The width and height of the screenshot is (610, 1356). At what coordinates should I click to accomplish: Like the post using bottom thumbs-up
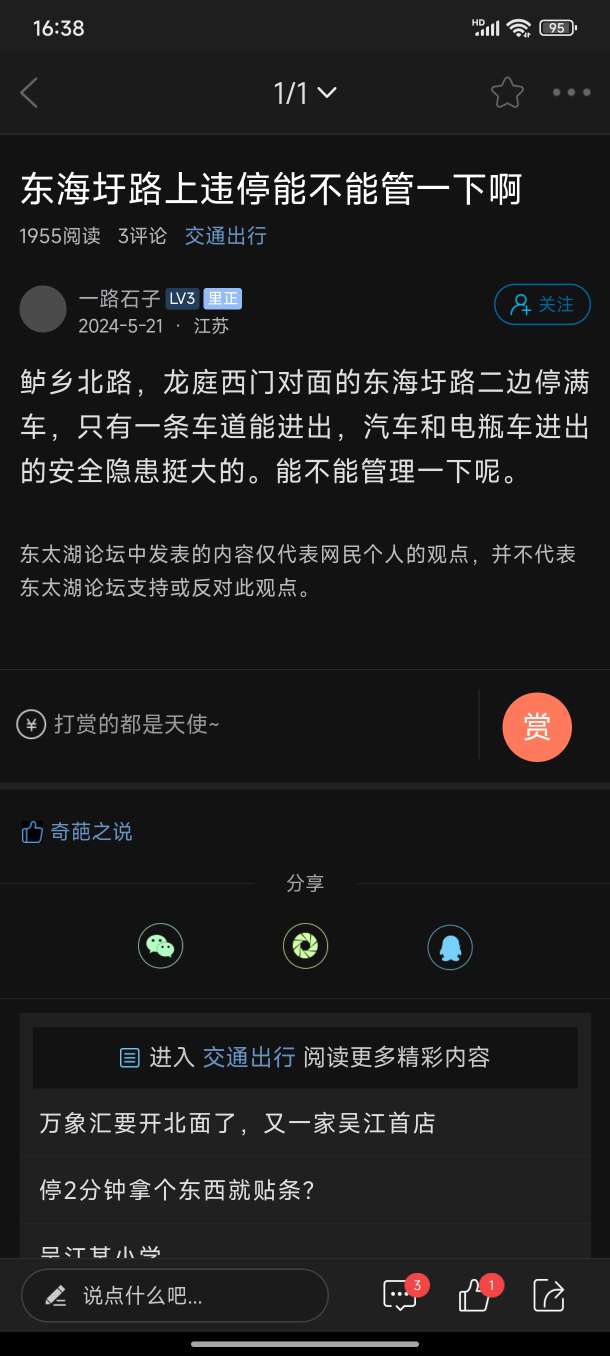coord(474,1297)
